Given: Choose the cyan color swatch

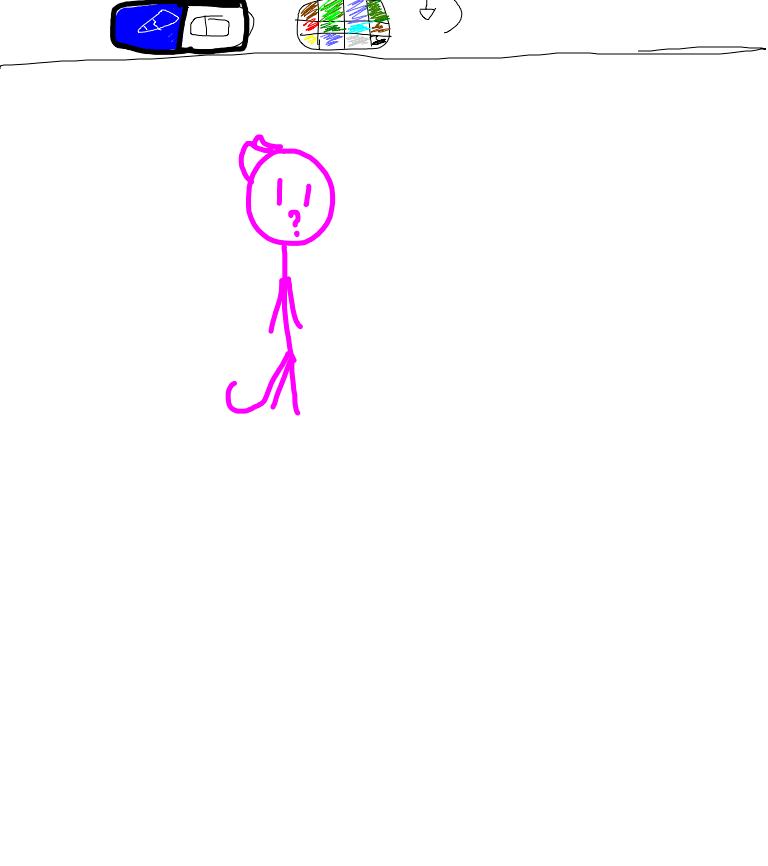Looking at the screenshot, I should pos(358,28).
